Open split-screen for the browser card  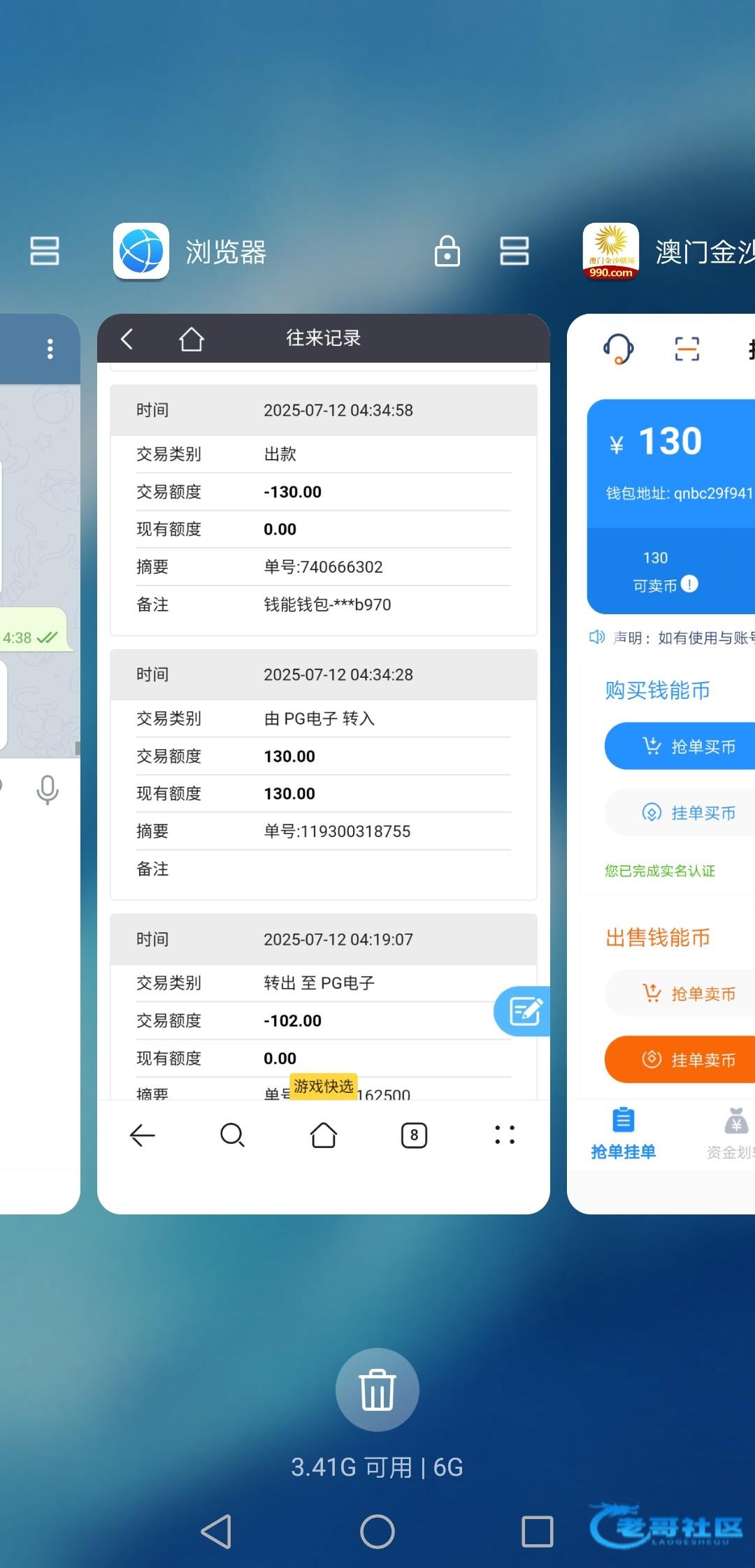515,252
